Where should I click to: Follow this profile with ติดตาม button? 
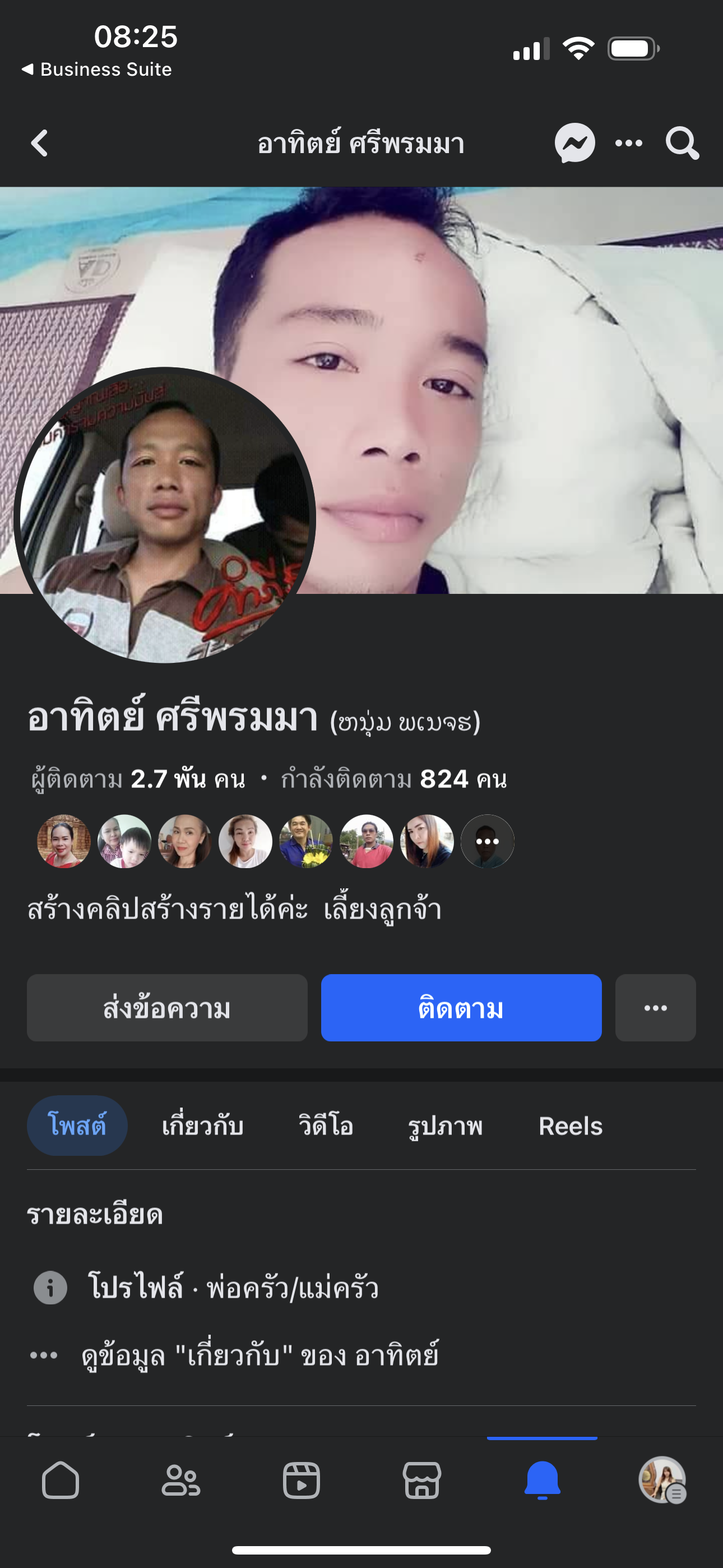[461, 1008]
